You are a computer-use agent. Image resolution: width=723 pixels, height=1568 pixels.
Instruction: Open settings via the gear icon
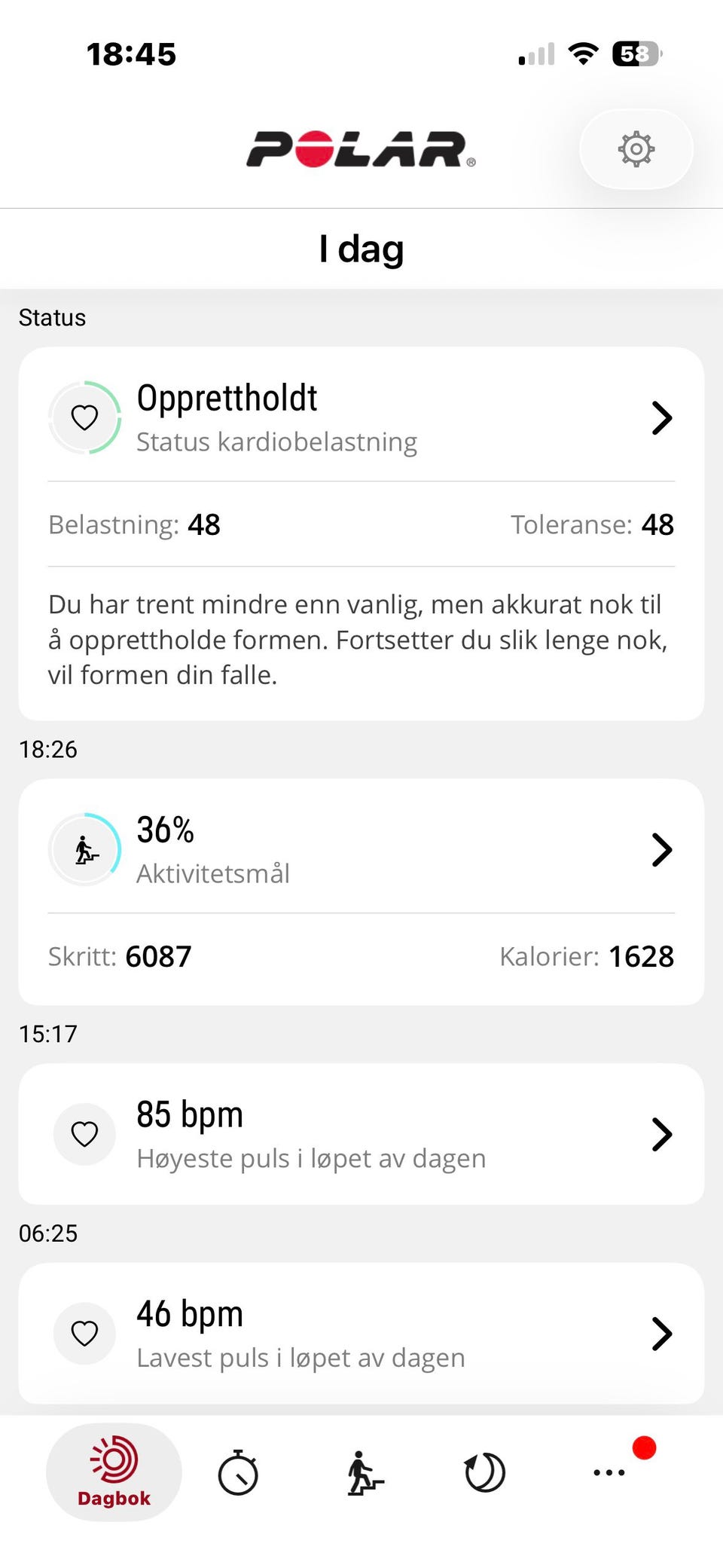tap(636, 149)
